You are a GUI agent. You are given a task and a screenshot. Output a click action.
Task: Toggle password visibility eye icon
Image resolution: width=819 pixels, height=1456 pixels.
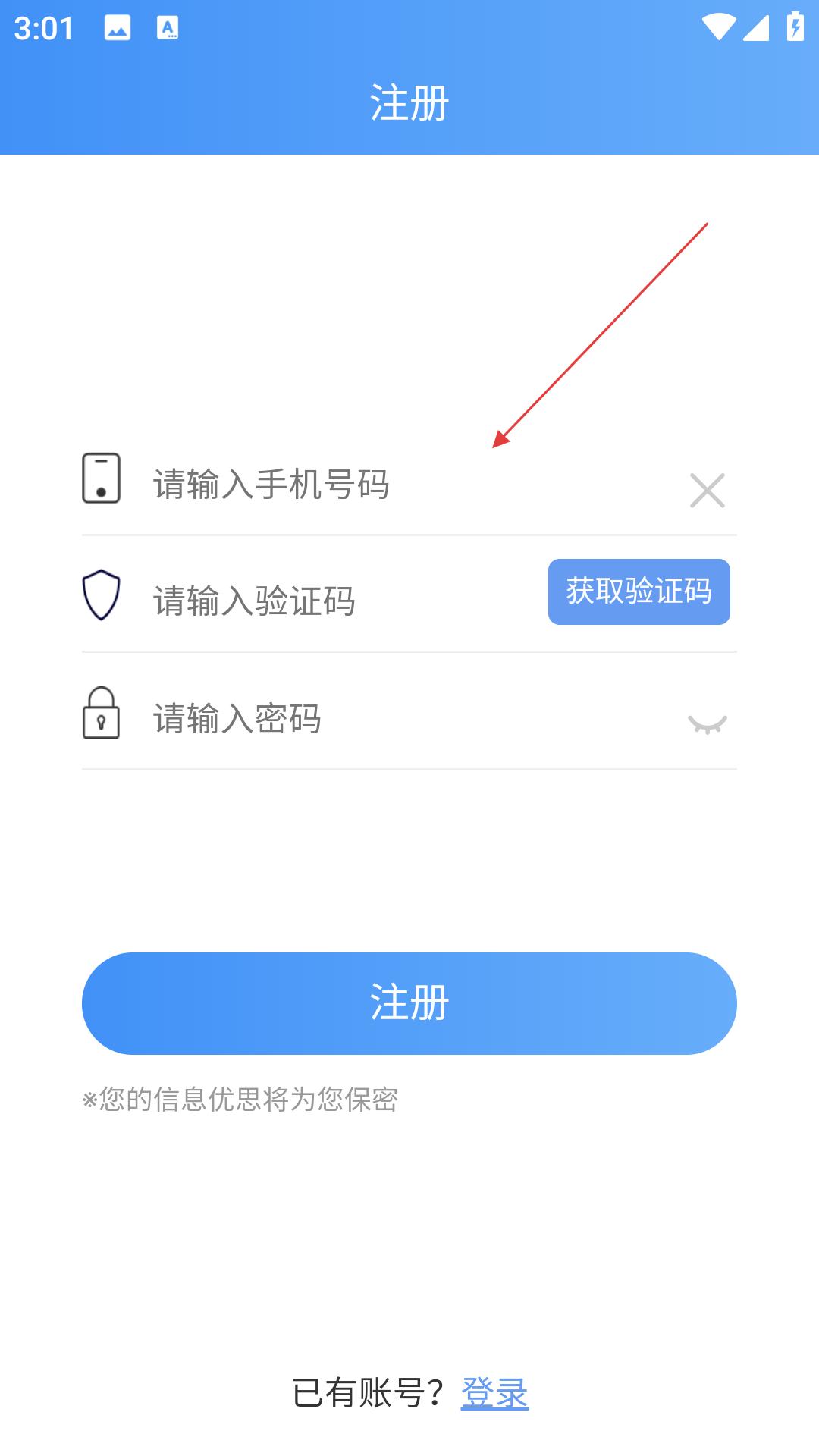(707, 724)
